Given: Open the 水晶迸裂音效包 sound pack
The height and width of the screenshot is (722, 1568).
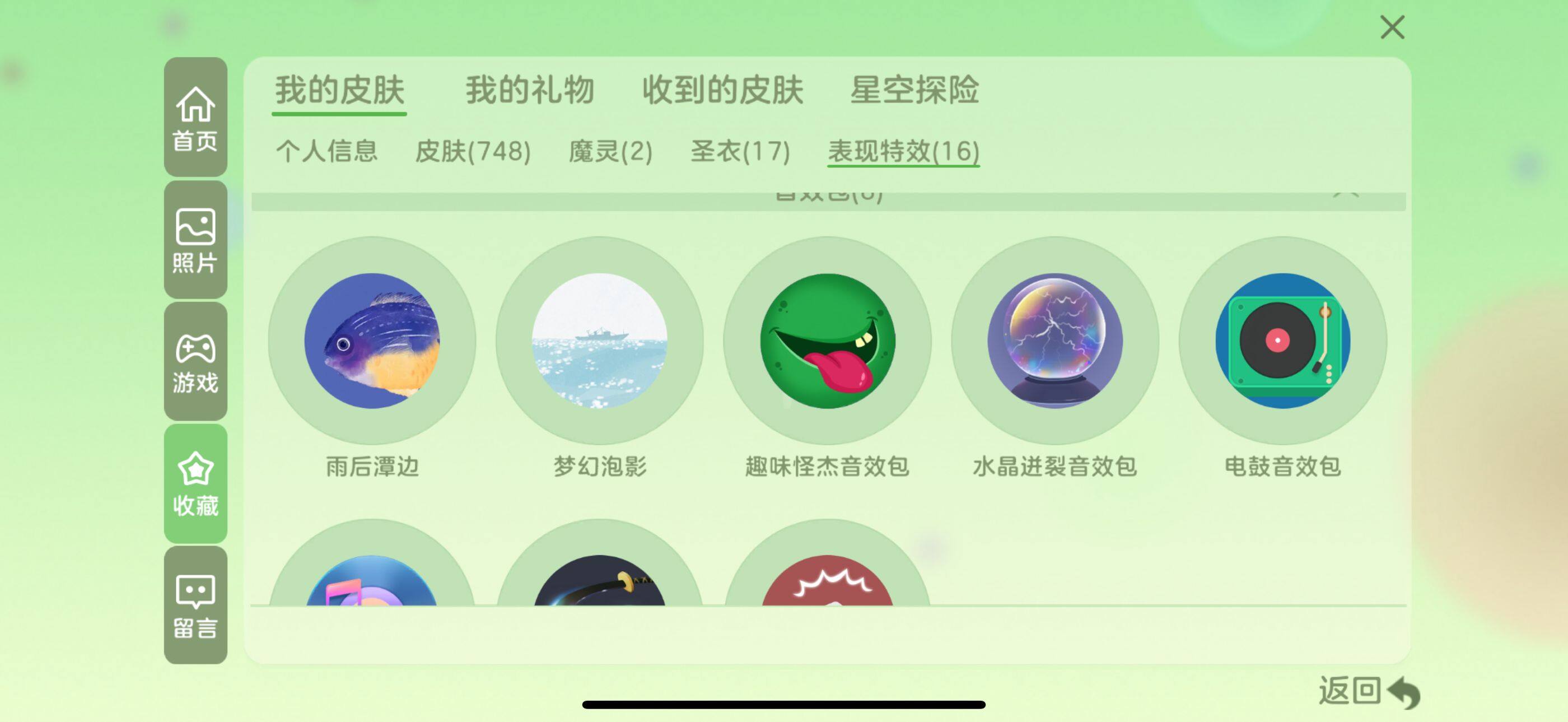Looking at the screenshot, I should coord(1055,341).
